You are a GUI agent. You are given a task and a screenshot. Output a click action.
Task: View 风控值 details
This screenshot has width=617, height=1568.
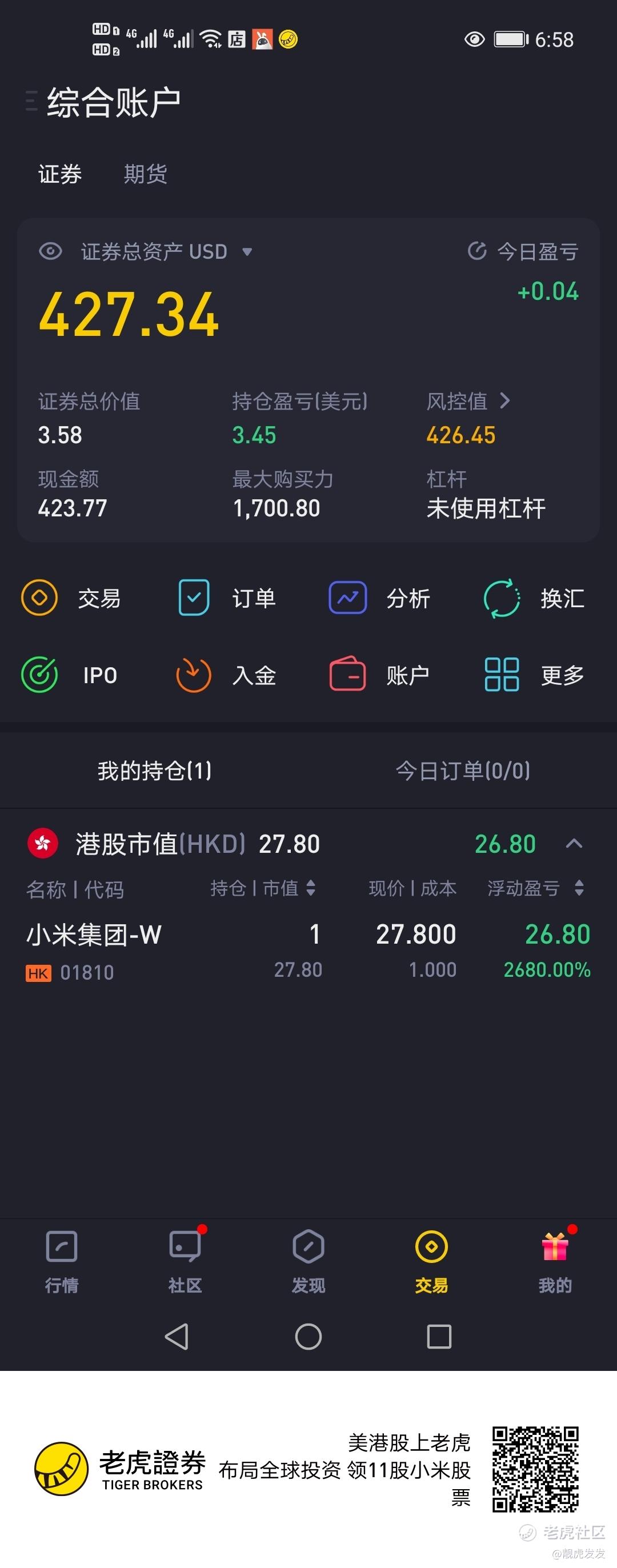click(468, 401)
